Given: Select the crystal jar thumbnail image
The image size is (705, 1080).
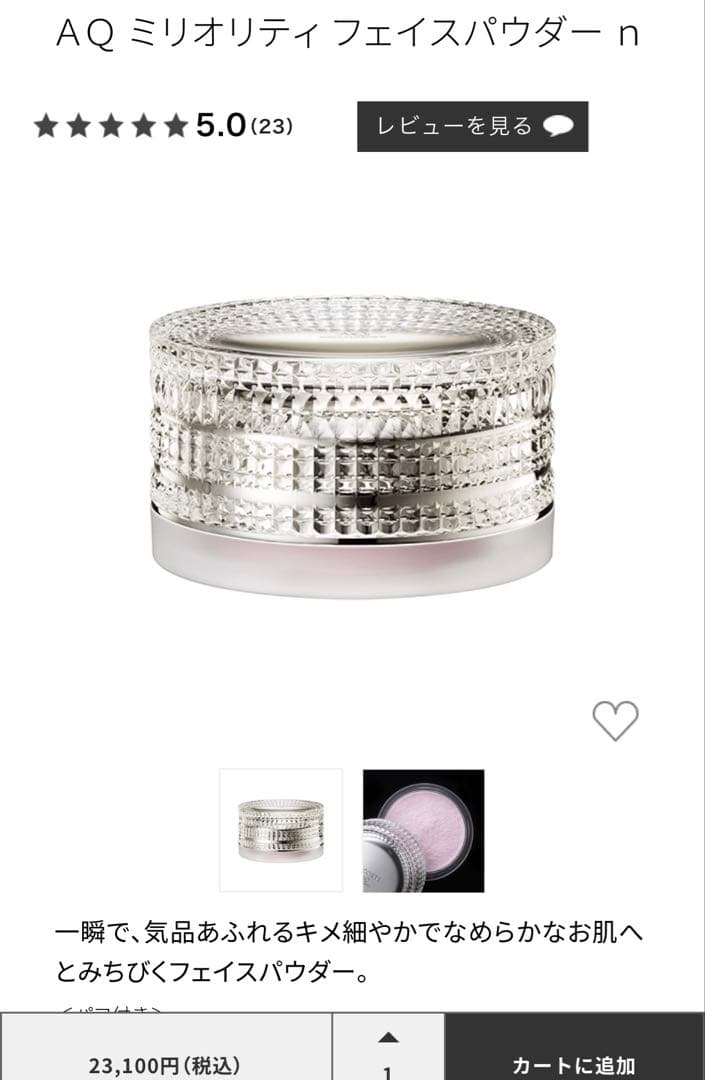Looking at the screenshot, I should (x=281, y=830).
